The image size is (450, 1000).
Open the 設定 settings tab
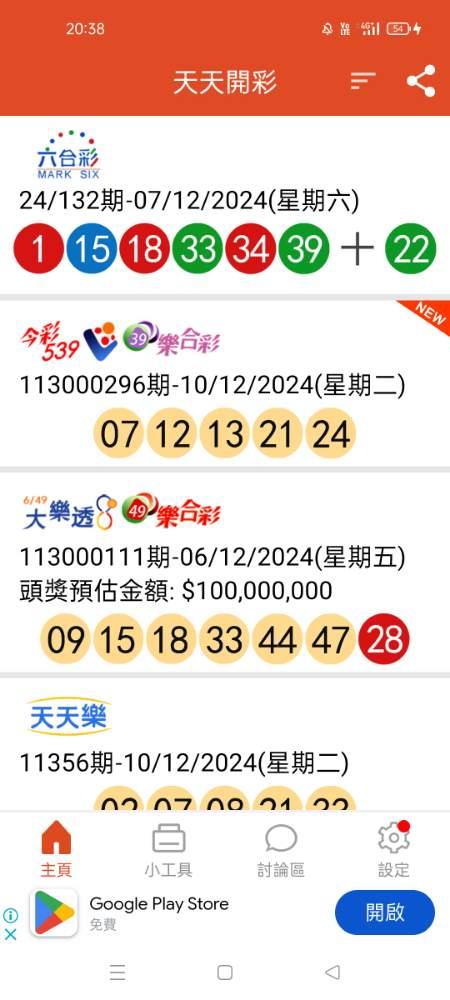394,849
